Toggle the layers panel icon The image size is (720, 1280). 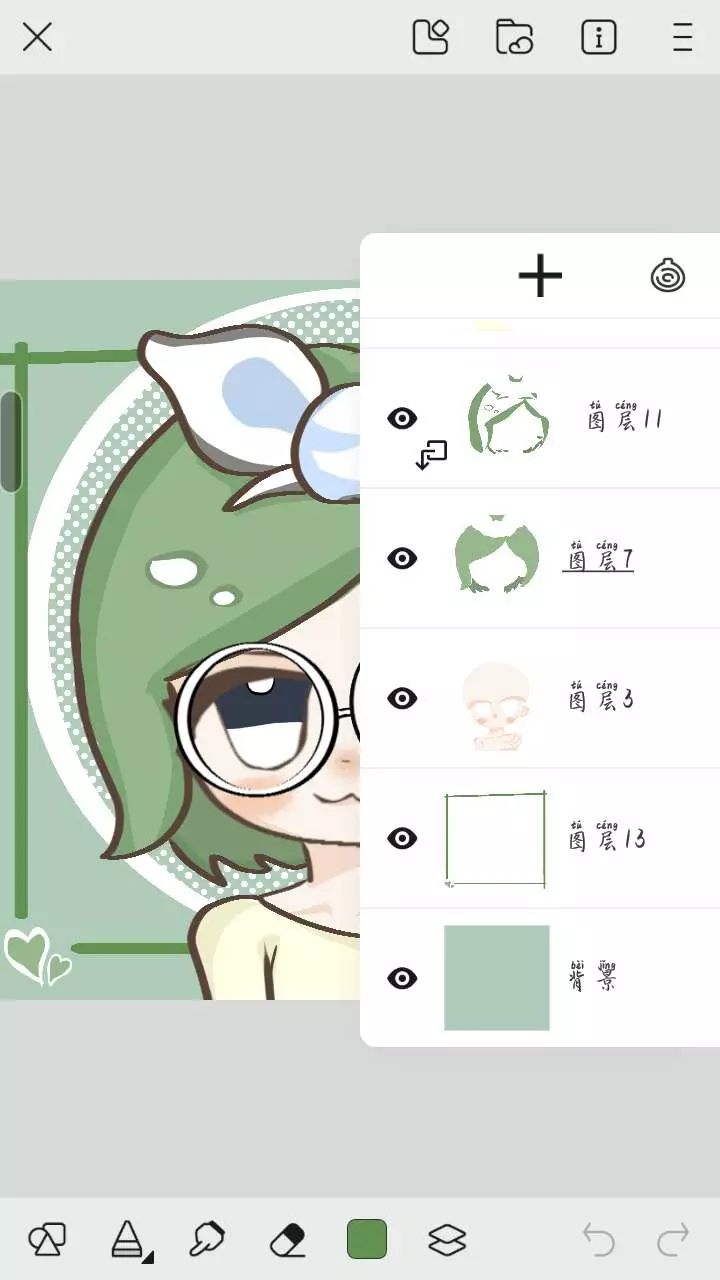click(447, 1240)
